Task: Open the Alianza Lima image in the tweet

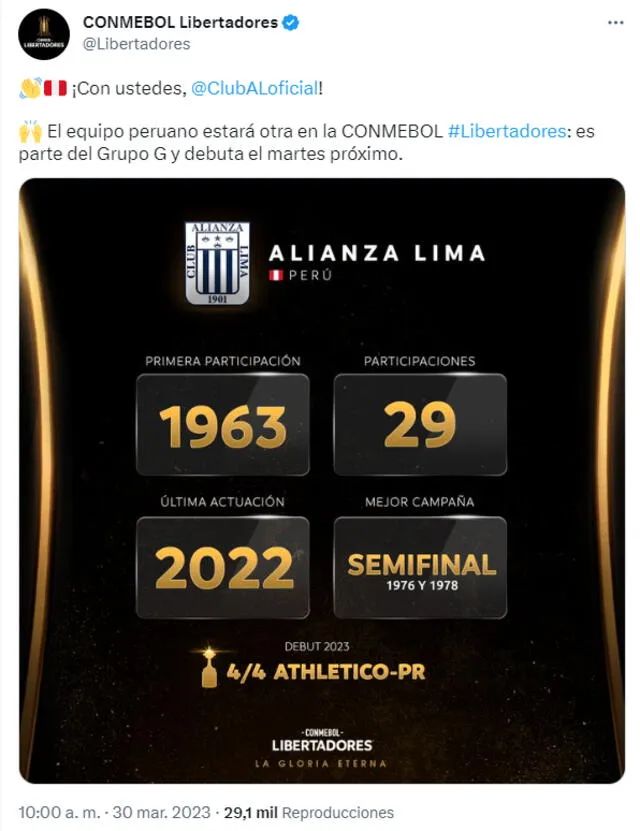Action: click(x=321, y=480)
